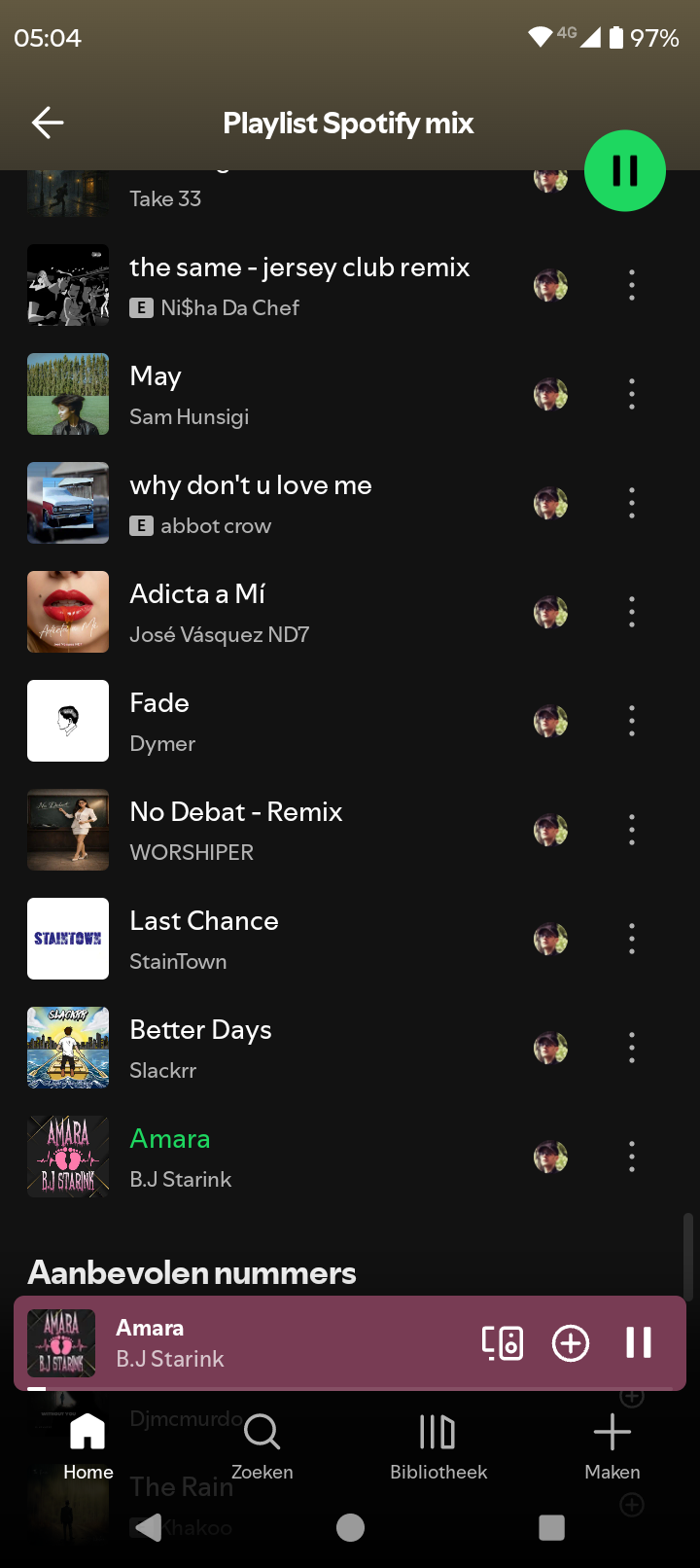The height and width of the screenshot is (1568, 700).
Task: Pause playlist with the green button
Action: coord(625,171)
